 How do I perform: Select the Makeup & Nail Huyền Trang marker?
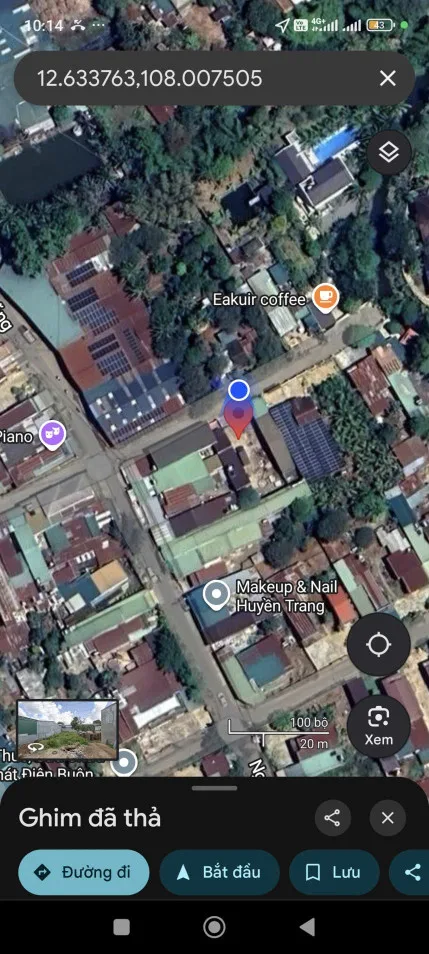pyautogui.click(x=216, y=596)
